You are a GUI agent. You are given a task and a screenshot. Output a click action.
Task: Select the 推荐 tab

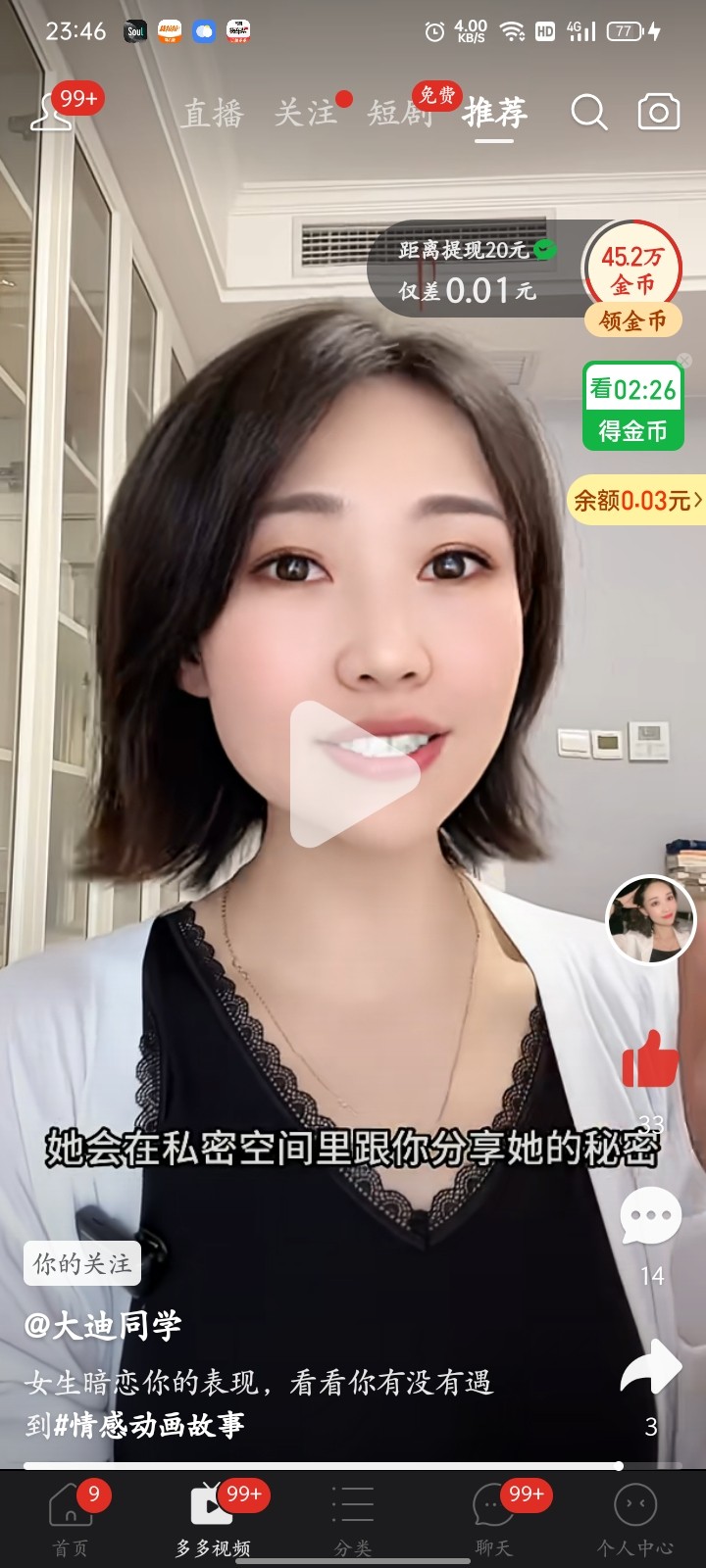point(495,114)
